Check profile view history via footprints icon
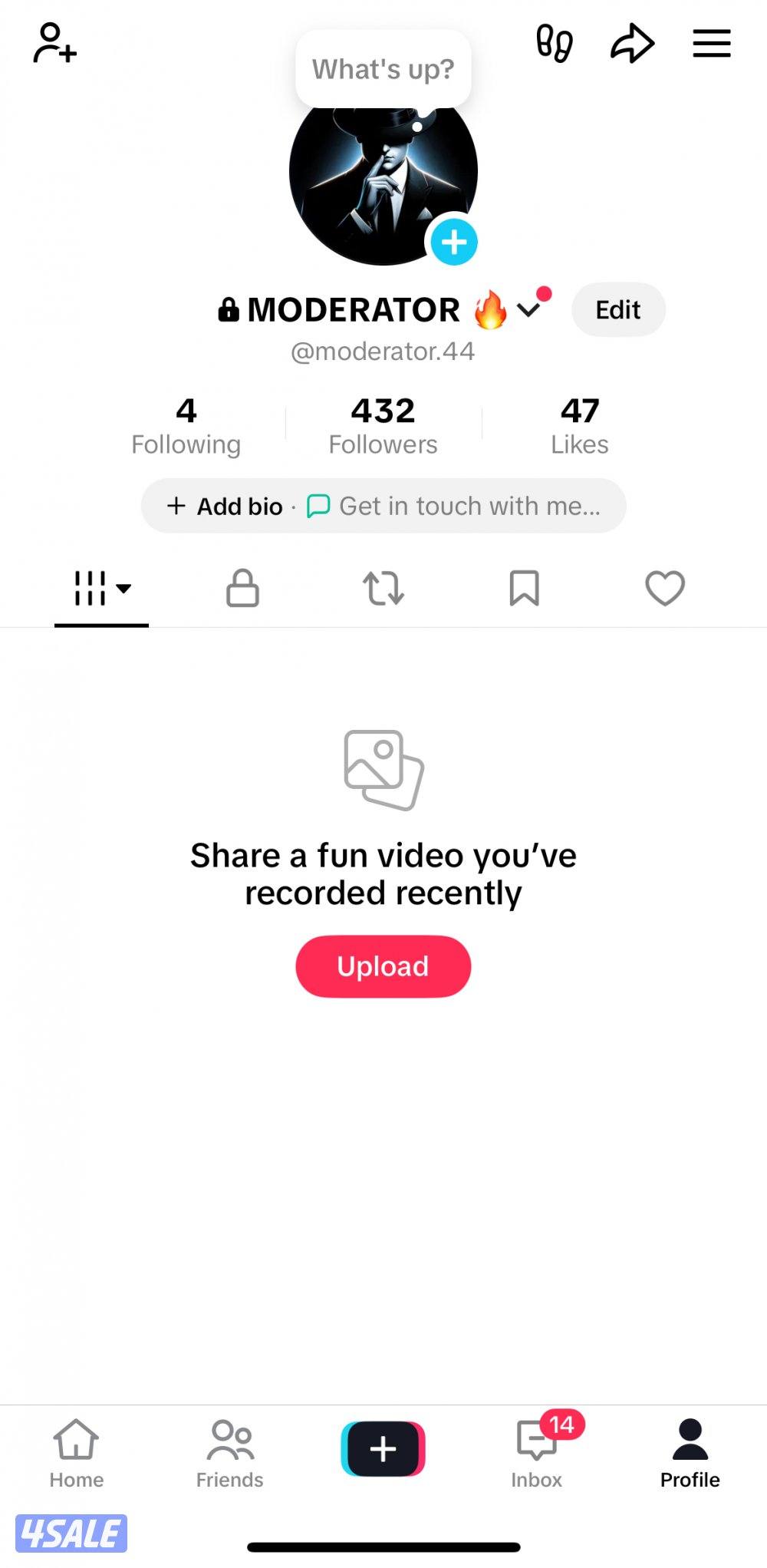Screen dimensions: 767x1568 point(554,44)
